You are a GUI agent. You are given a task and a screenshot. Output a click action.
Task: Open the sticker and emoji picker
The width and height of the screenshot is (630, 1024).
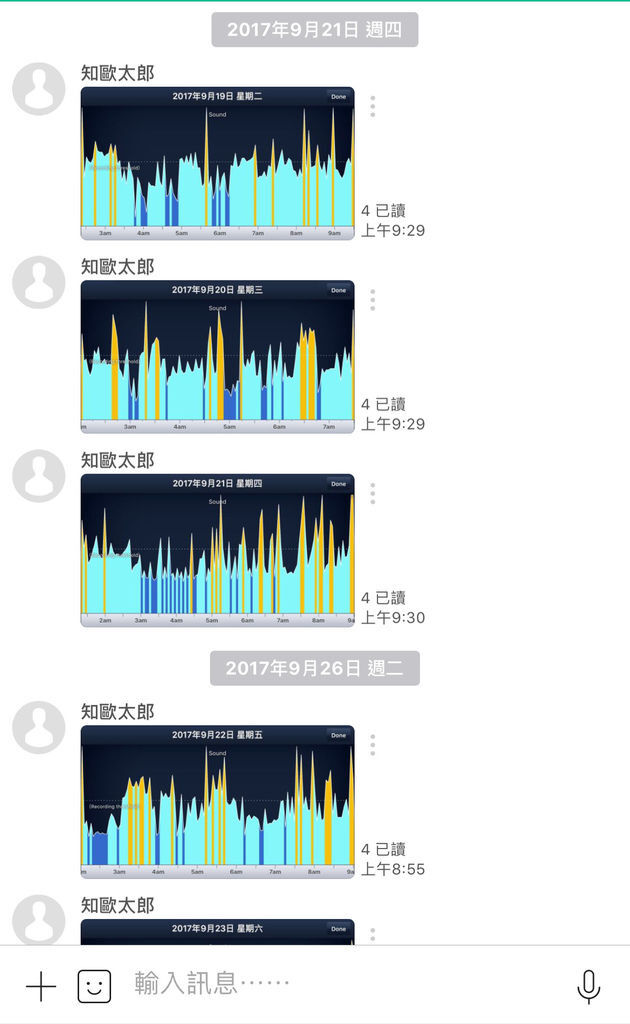point(94,986)
